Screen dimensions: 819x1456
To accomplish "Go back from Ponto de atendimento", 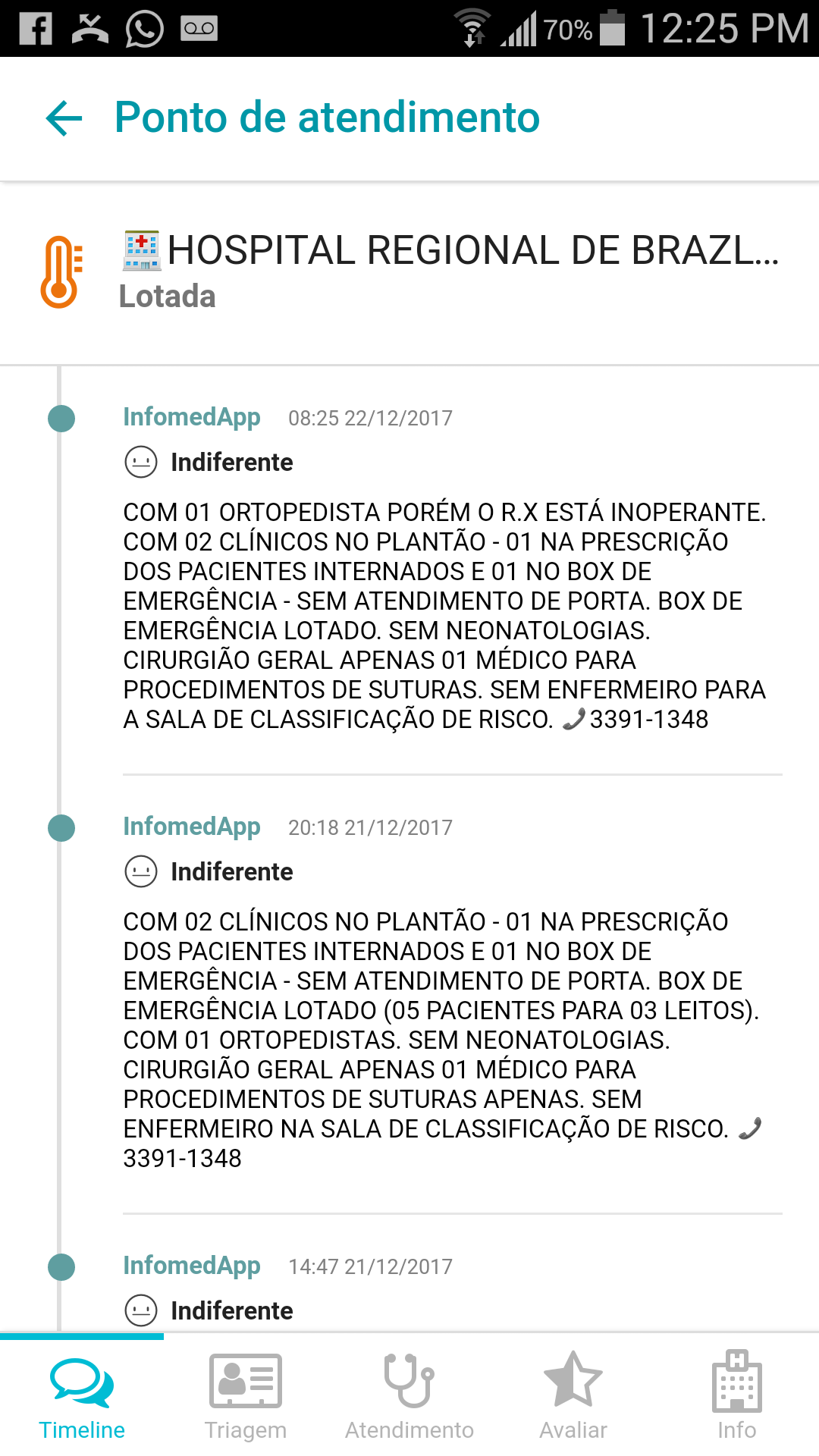I will tap(64, 118).
